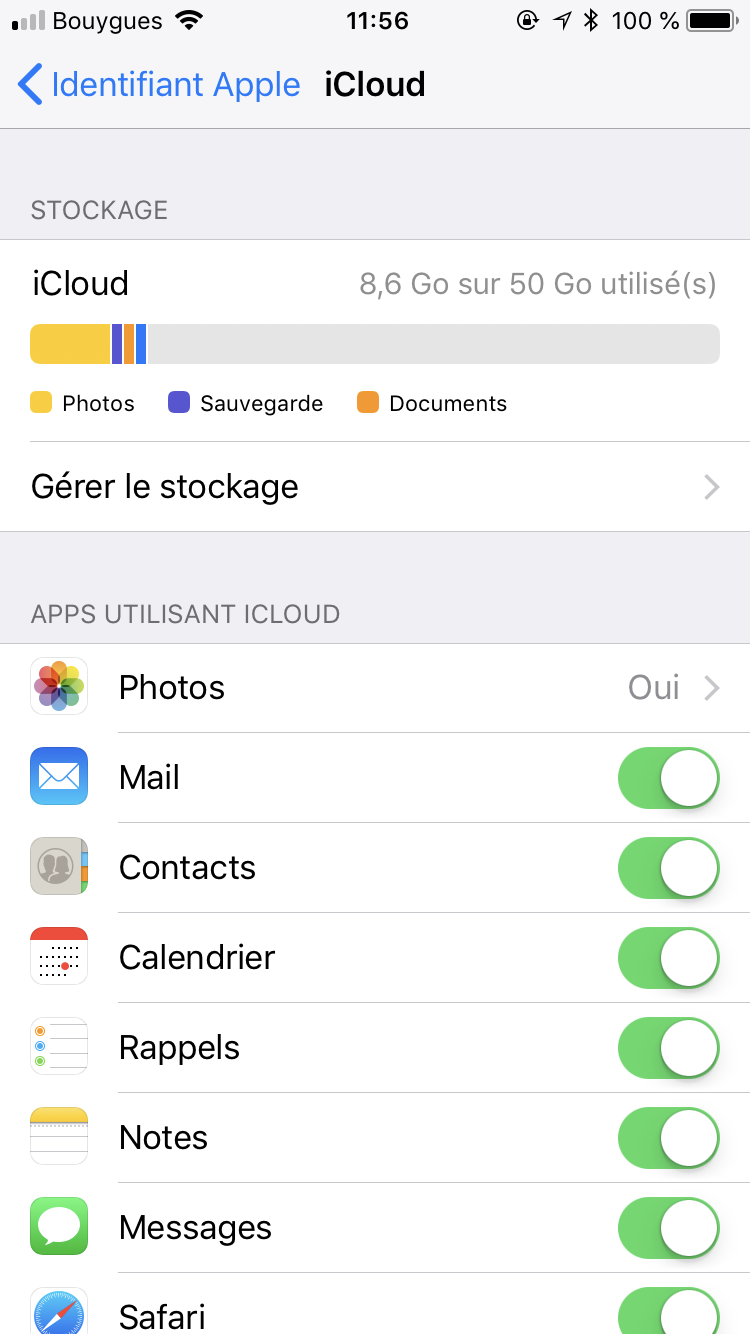Toggle the Safari iCloud switch
Viewport: 750px width, 1334px height.
tap(668, 1312)
